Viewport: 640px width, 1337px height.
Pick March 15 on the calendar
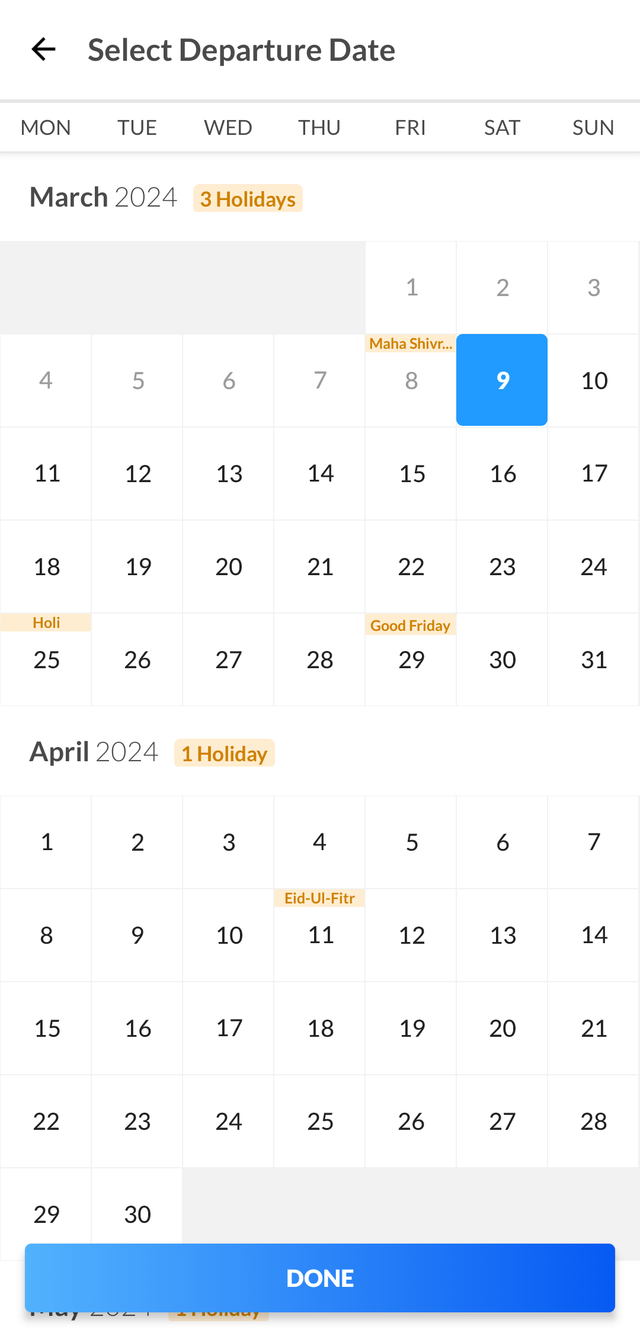click(x=412, y=473)
